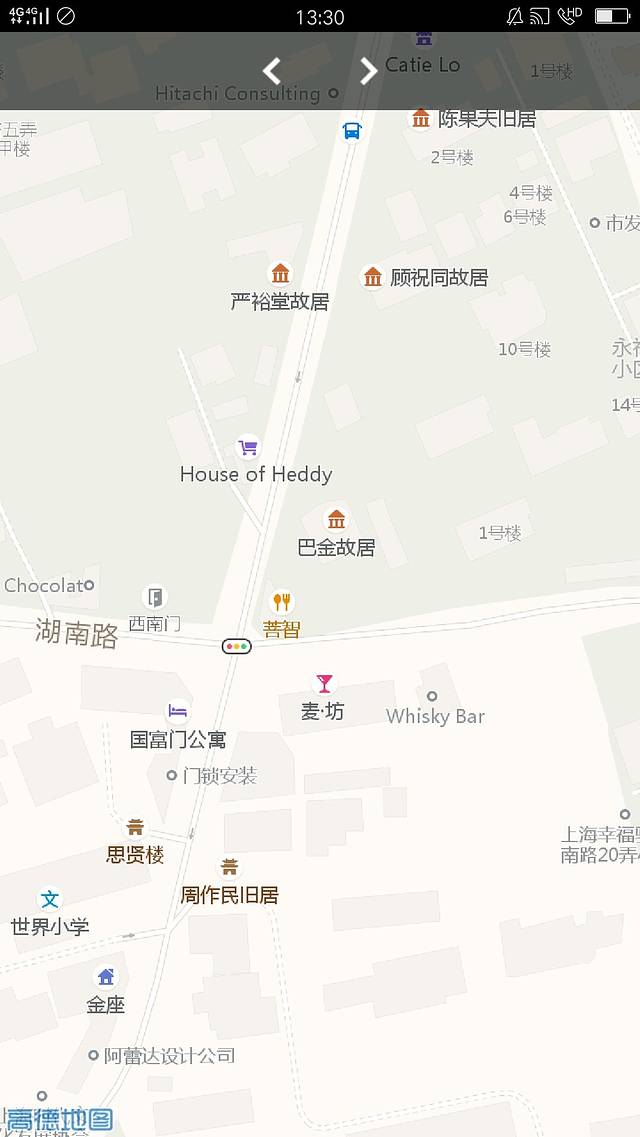Tap the 顾祝同故居 landmark marker

(373, 277)
